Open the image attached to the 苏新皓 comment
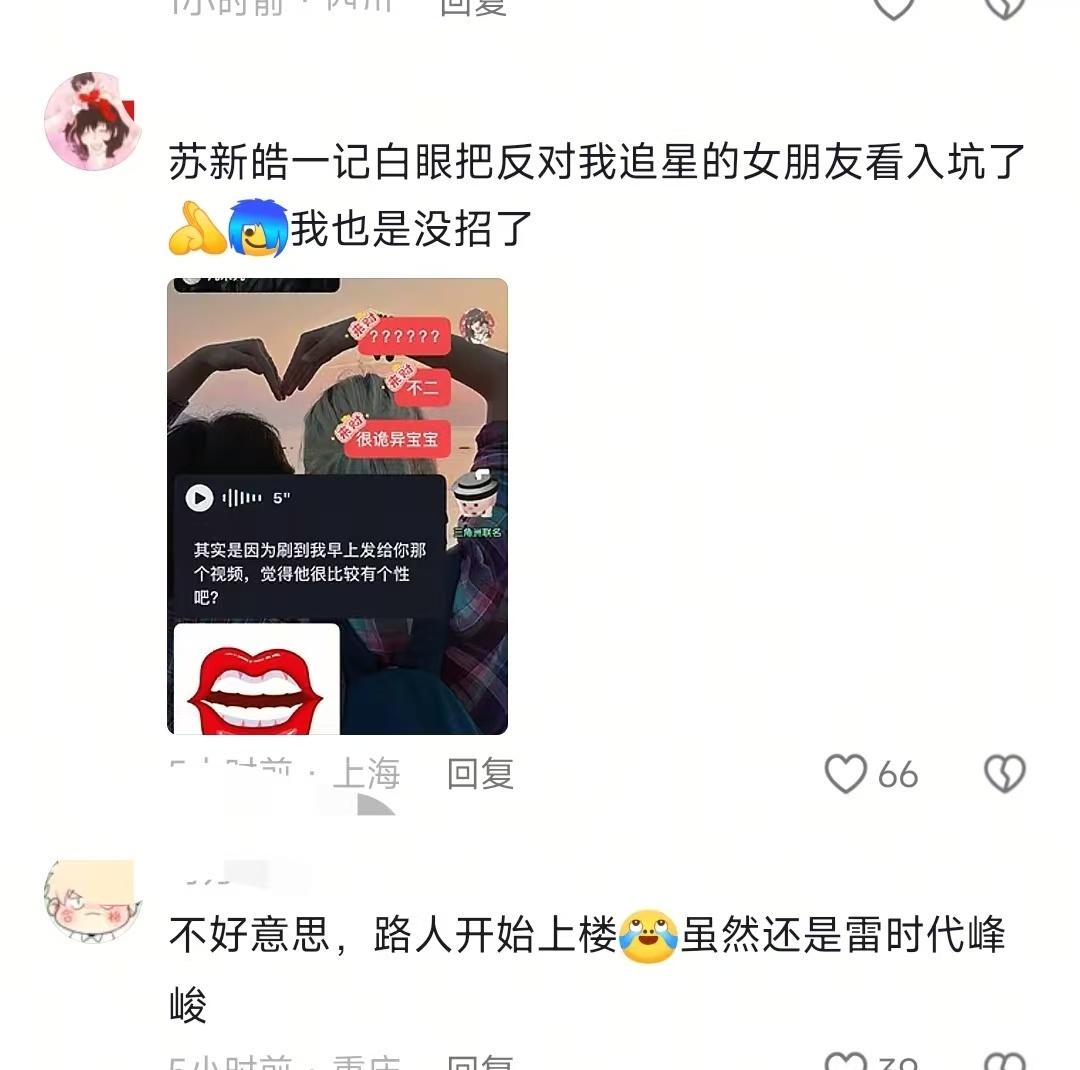 pyautogui.click(x=337, y=506)
